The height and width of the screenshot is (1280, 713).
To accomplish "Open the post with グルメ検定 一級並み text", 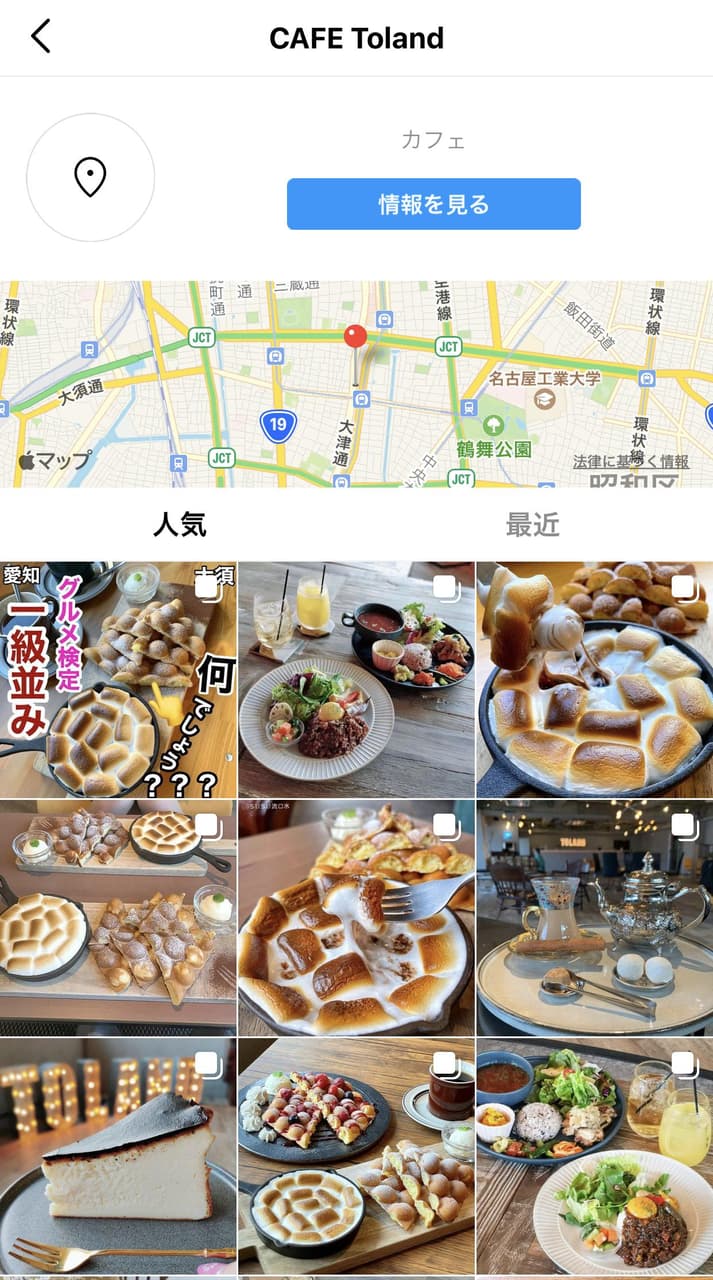I will 118,679.
